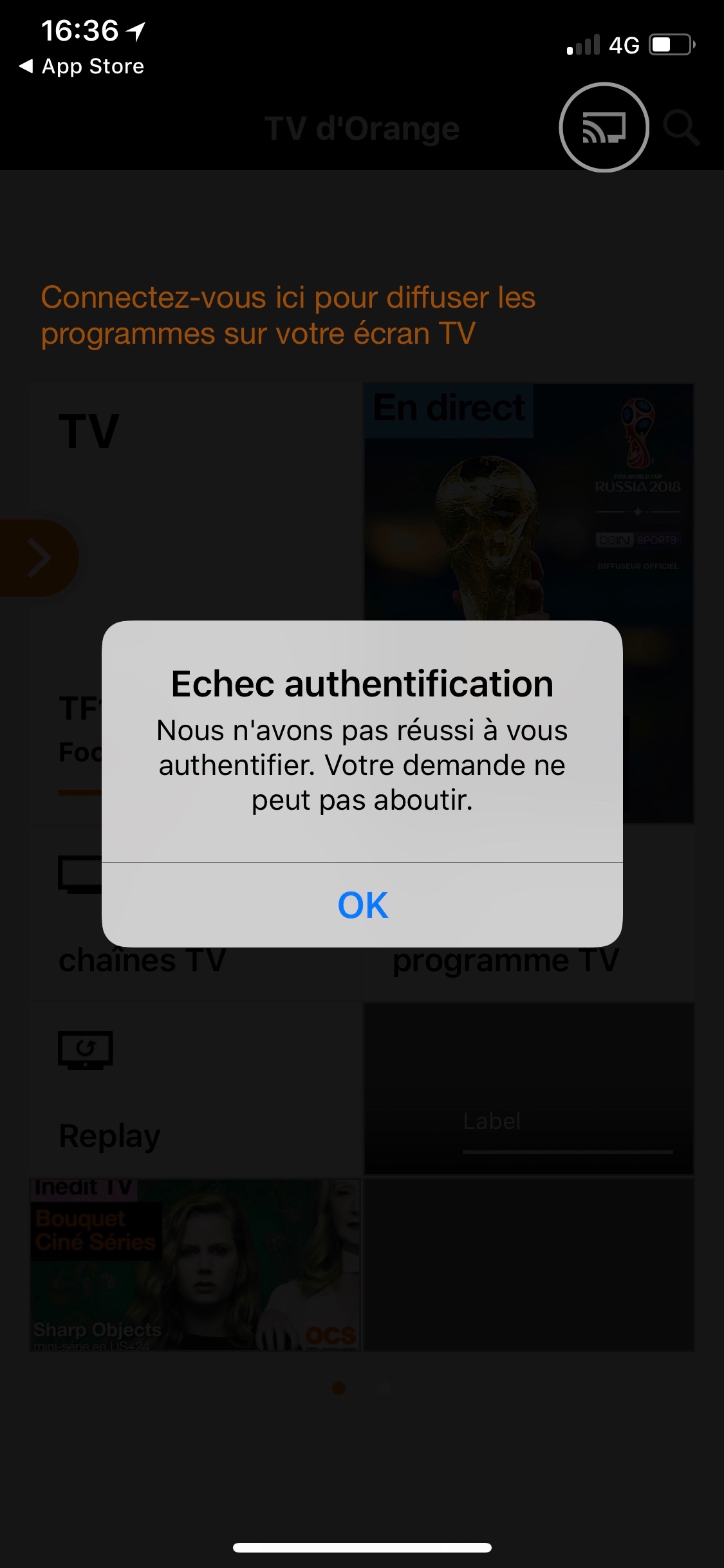Tap the cast to TV icon
Screen dimensions: 724x1568
pyautogui.click(x=604, y=127)
